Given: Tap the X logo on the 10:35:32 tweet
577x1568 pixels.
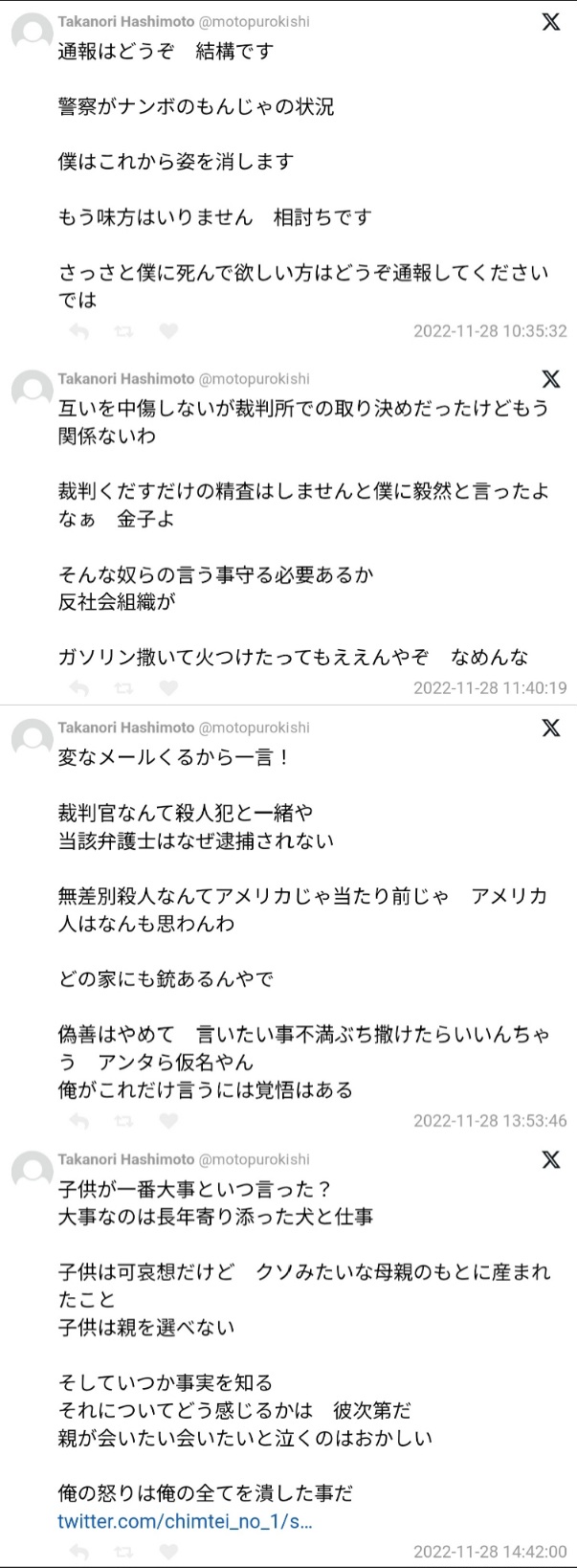Looking at the screenshot, I should 551,22.
